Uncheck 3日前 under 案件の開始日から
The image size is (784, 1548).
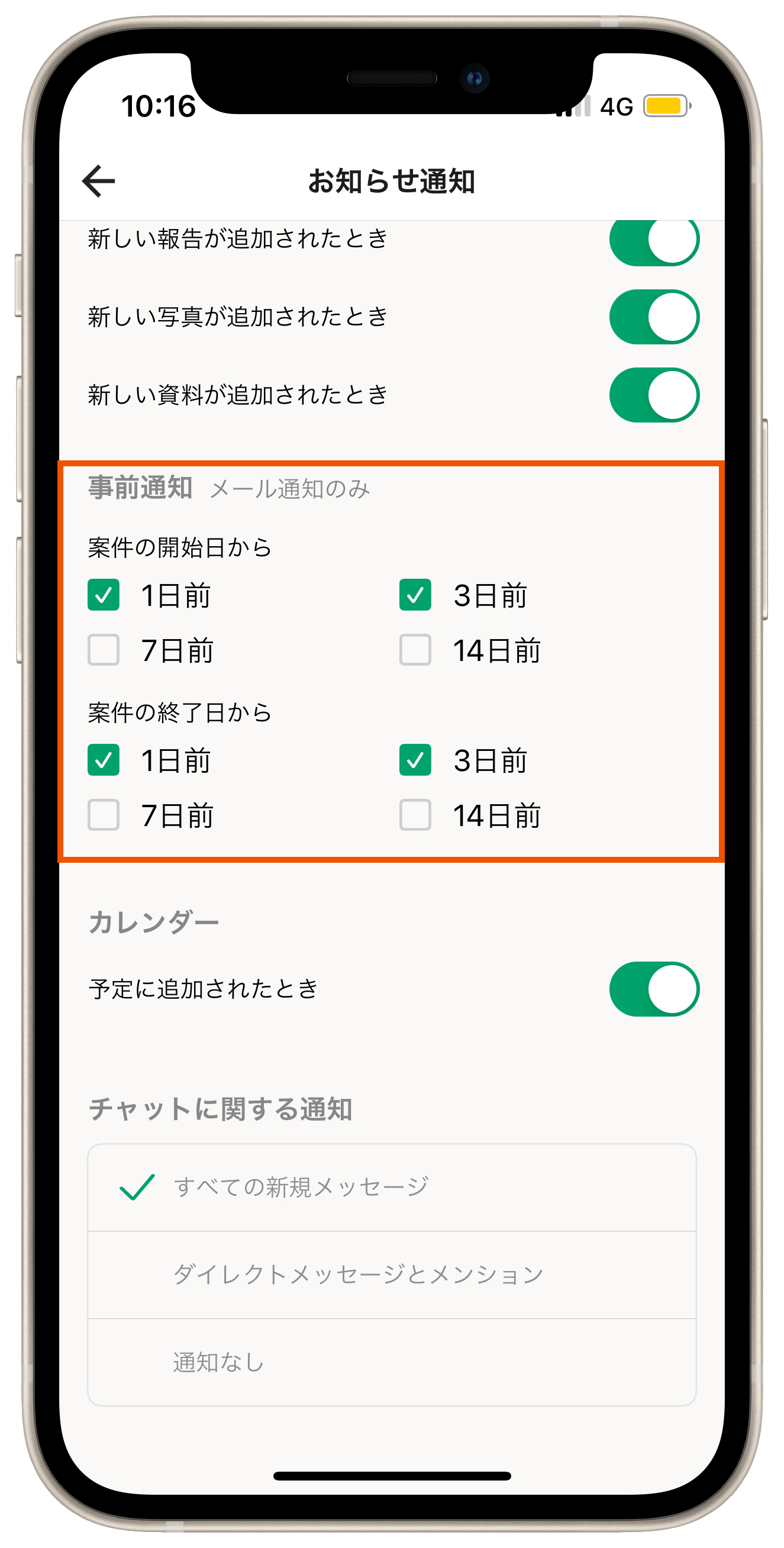(x=415, y=595)
